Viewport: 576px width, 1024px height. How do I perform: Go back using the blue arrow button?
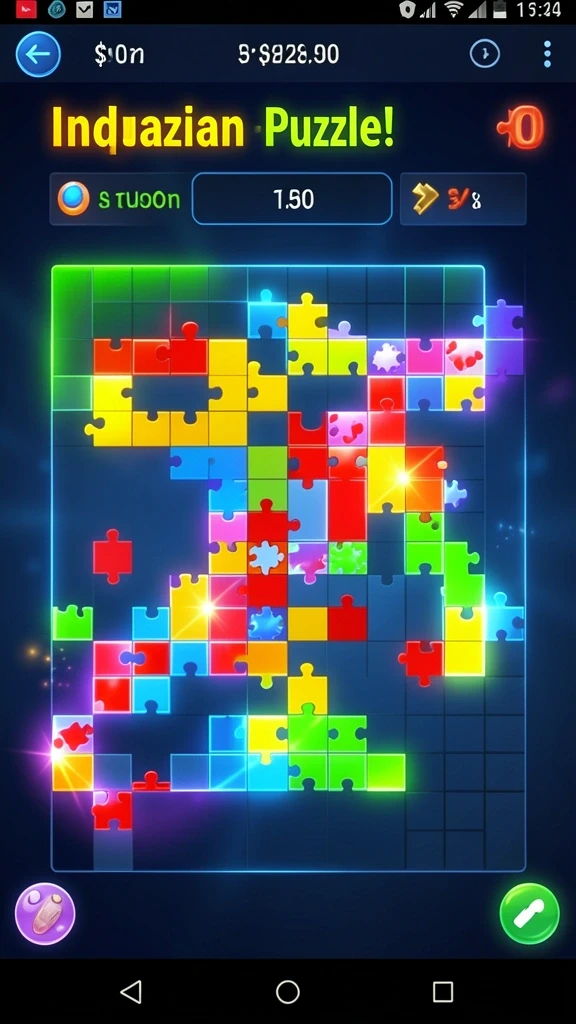[x=39, y=54]
